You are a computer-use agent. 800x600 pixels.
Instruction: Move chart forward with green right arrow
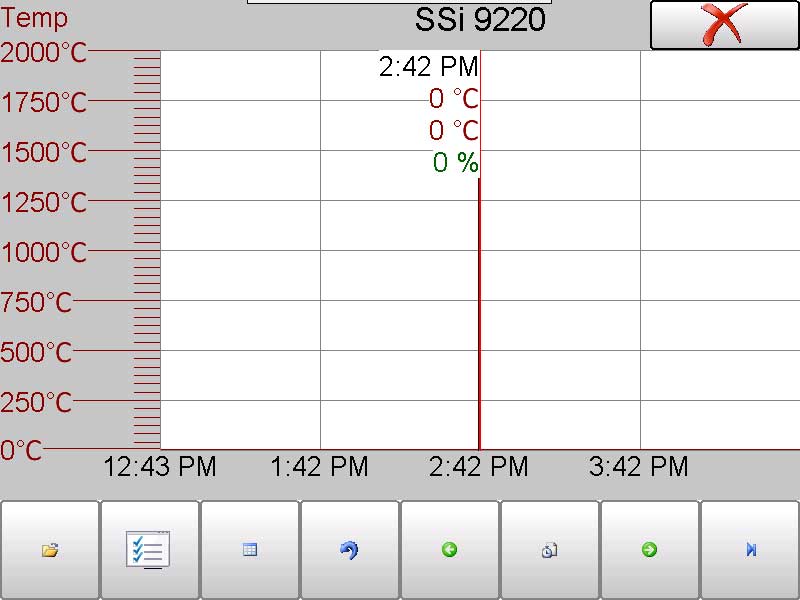649,550
